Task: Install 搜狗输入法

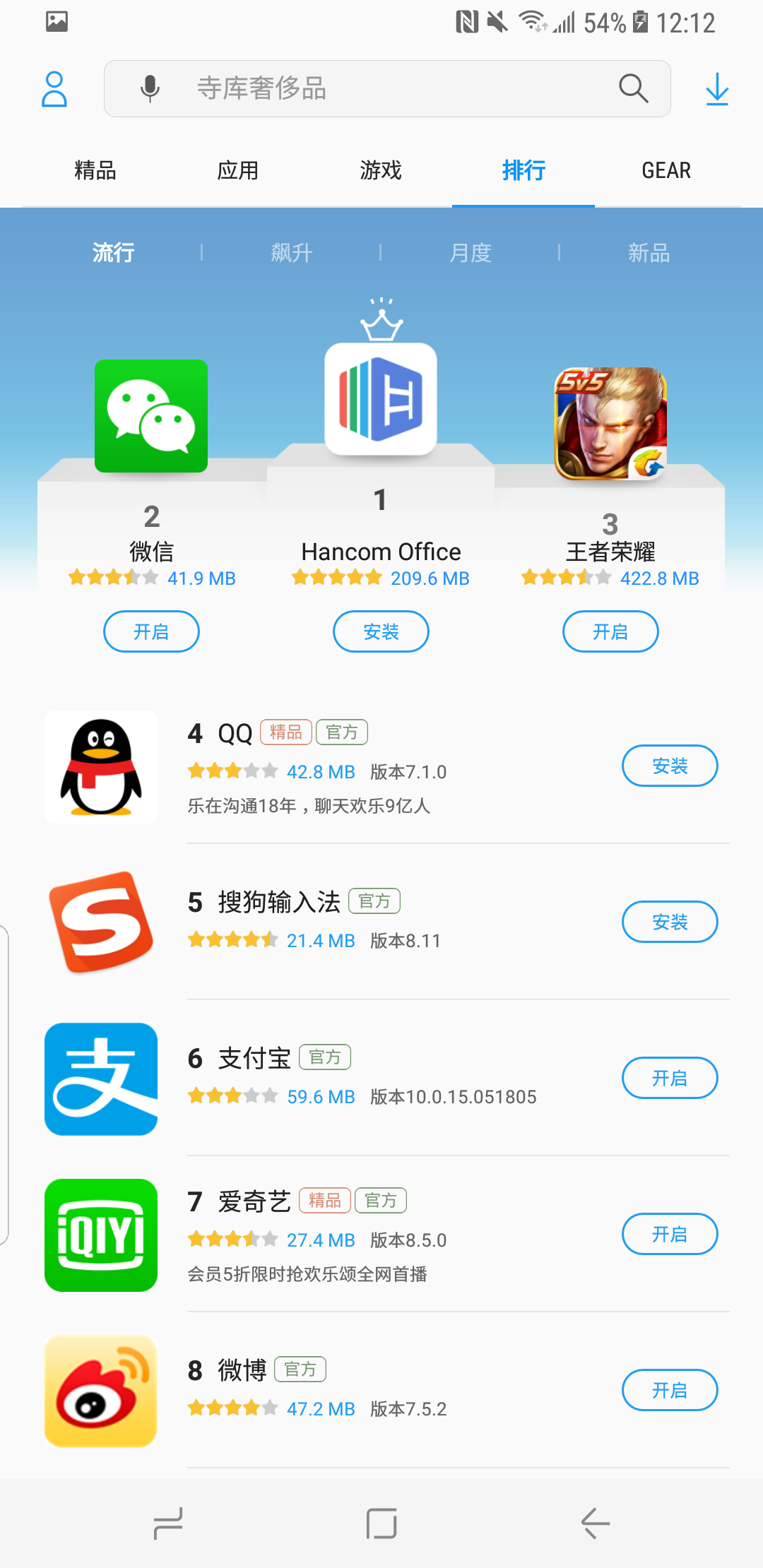Action: pos(670,922)
